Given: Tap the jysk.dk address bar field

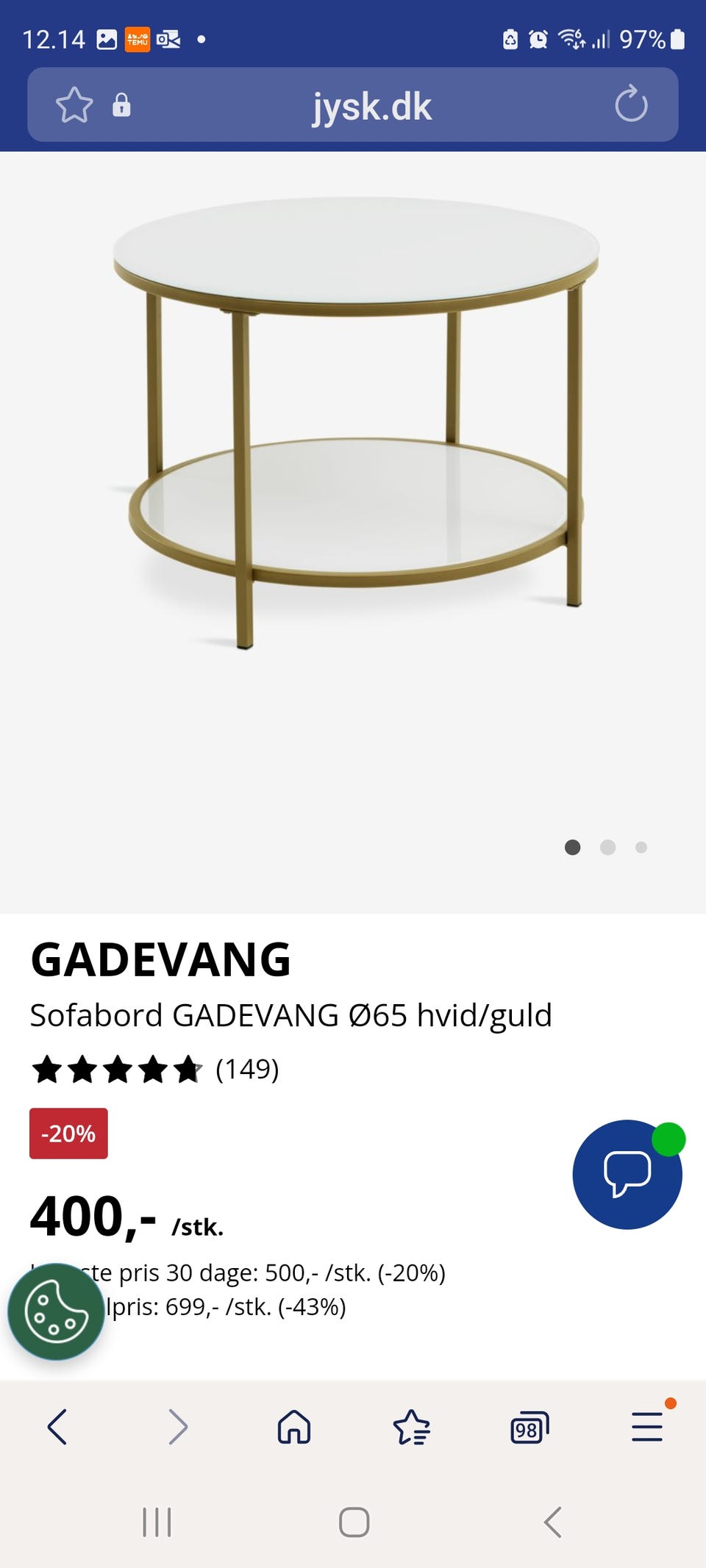Looking at the screenshot, I should click(x=371, y=106).
